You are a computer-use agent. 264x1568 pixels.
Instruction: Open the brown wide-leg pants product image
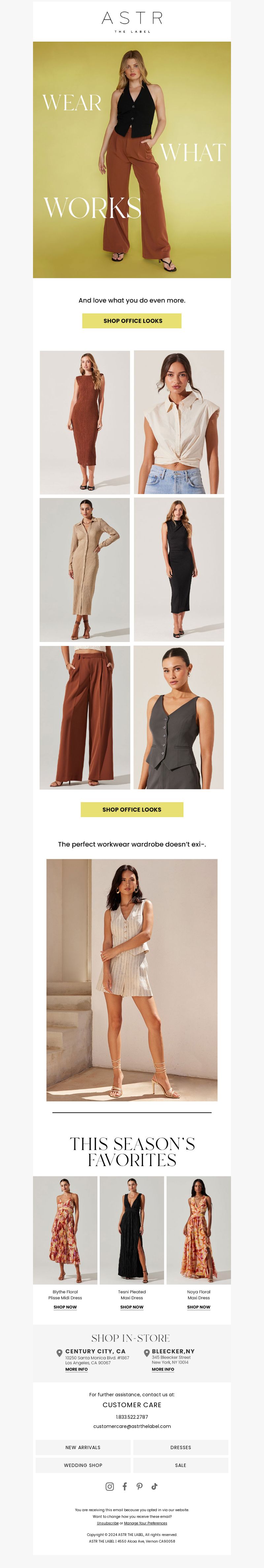point(84,718)
